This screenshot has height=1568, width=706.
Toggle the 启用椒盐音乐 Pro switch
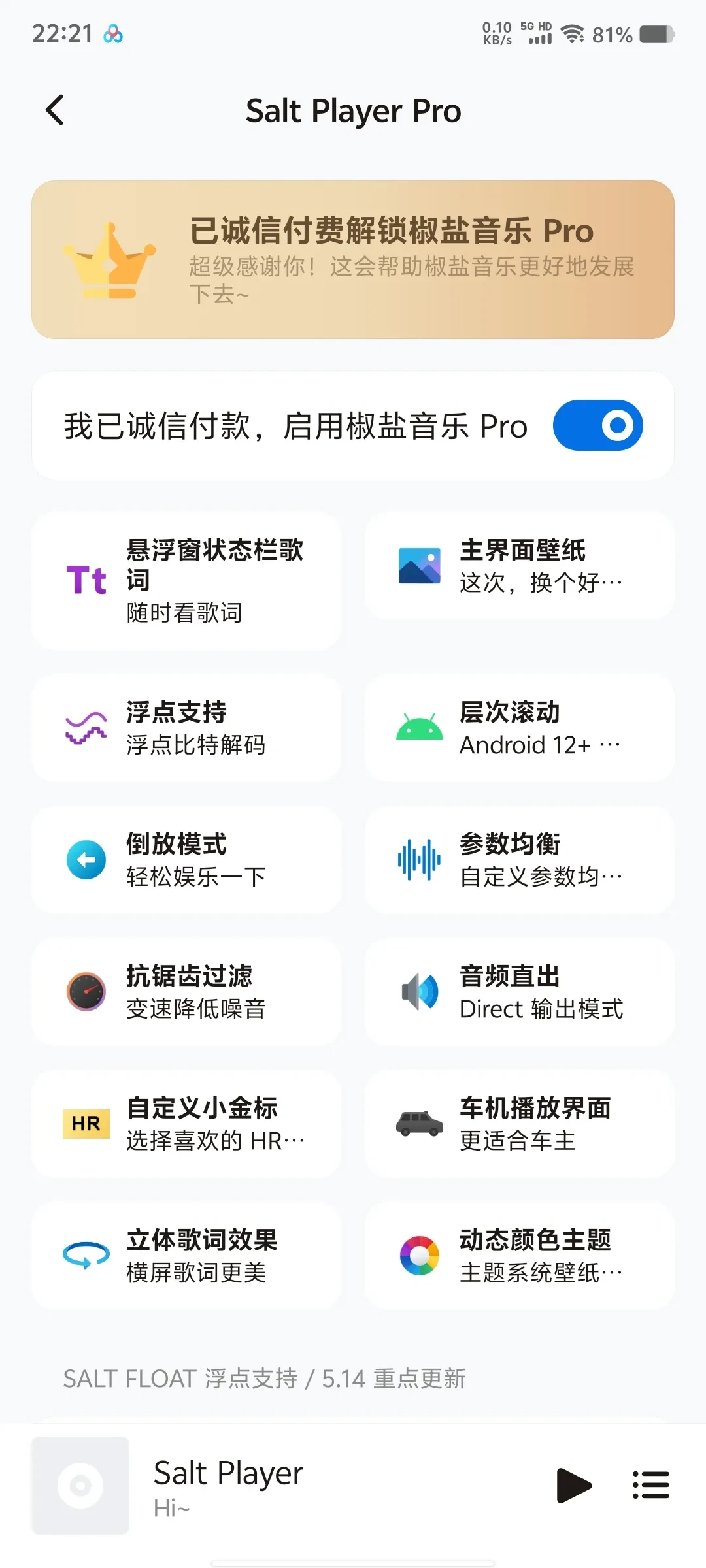coord(597,425)
